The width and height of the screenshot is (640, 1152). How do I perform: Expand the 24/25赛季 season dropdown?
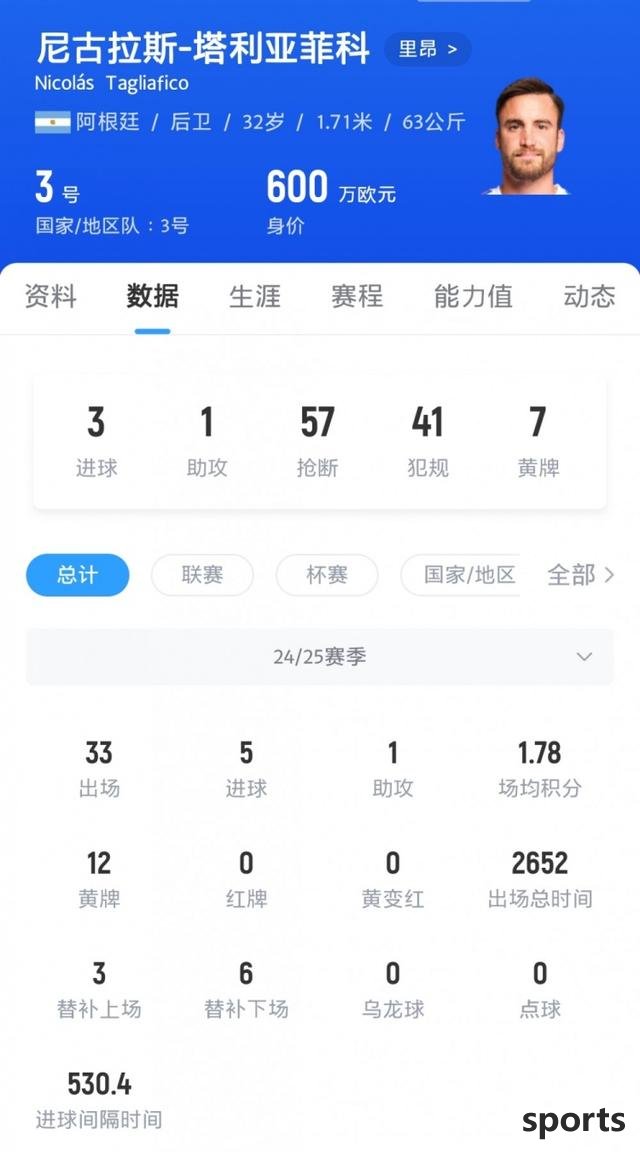(x=320, y=657)
